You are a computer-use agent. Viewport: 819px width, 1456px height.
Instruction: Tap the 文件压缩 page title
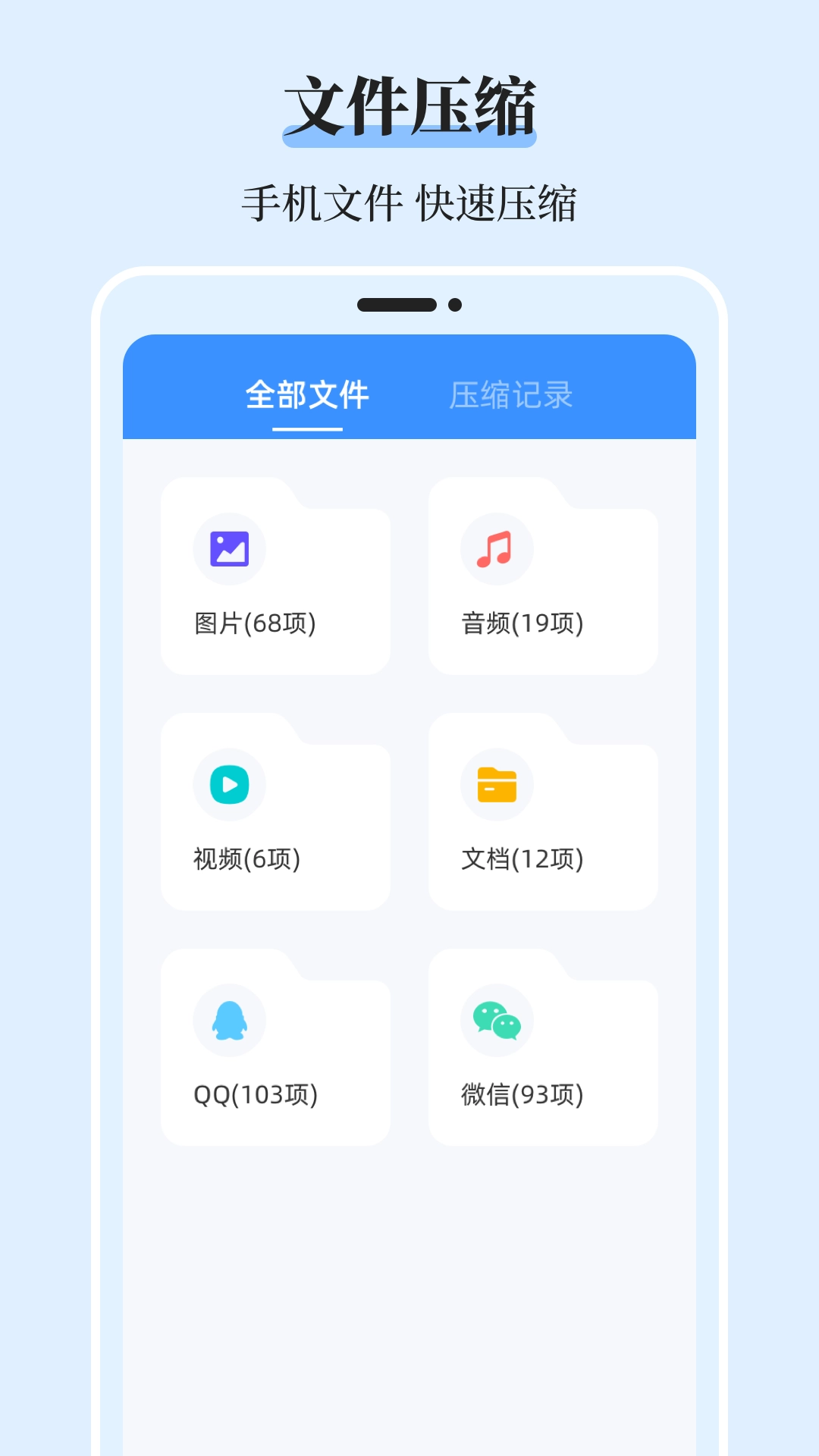pos(409,106)
